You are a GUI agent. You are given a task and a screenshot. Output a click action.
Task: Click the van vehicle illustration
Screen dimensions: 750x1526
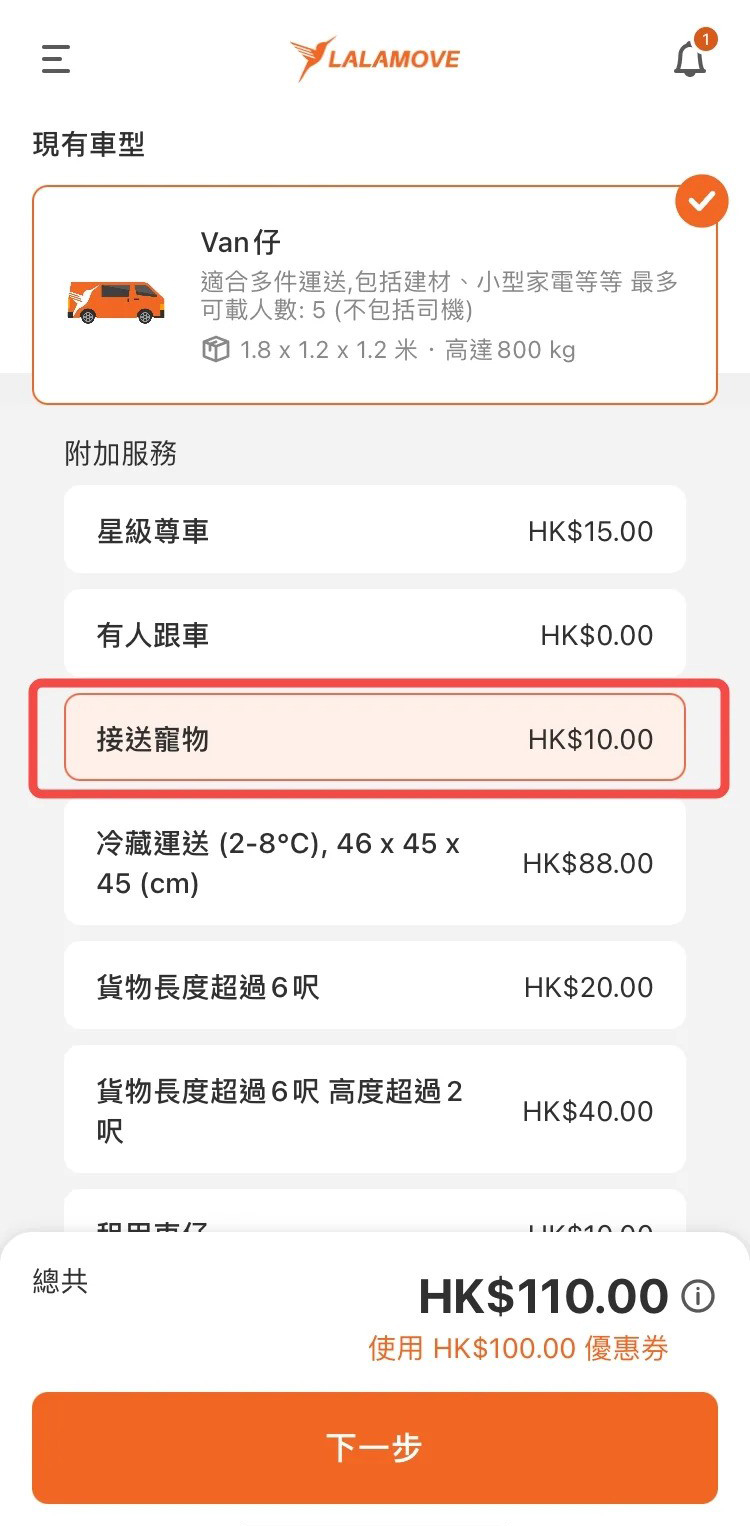pyautogui.click(x=115, y=300)
